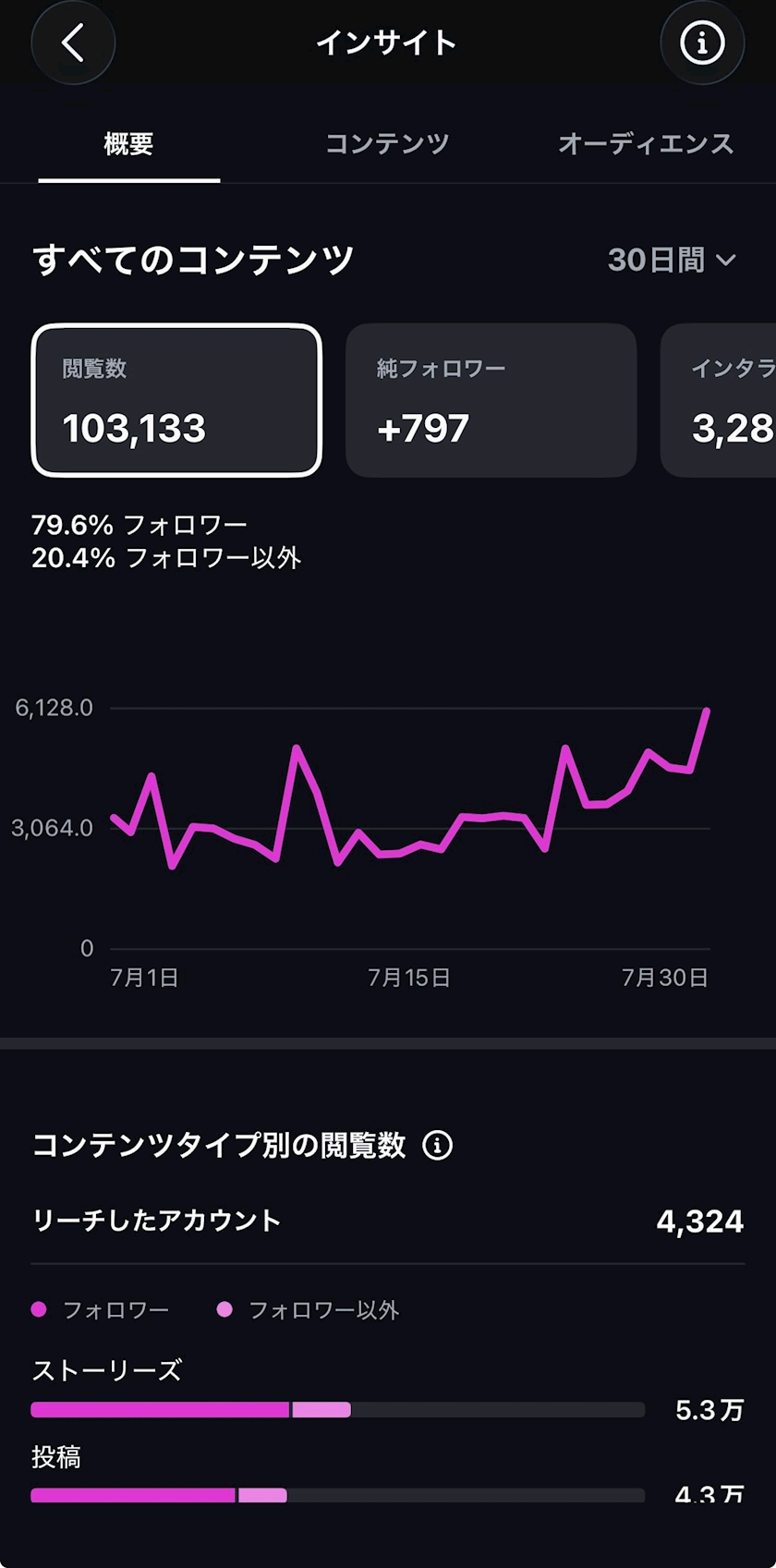Select the 閲覧数 103,133 card
The image size is (776, 1568).
(x=176, y=400)
